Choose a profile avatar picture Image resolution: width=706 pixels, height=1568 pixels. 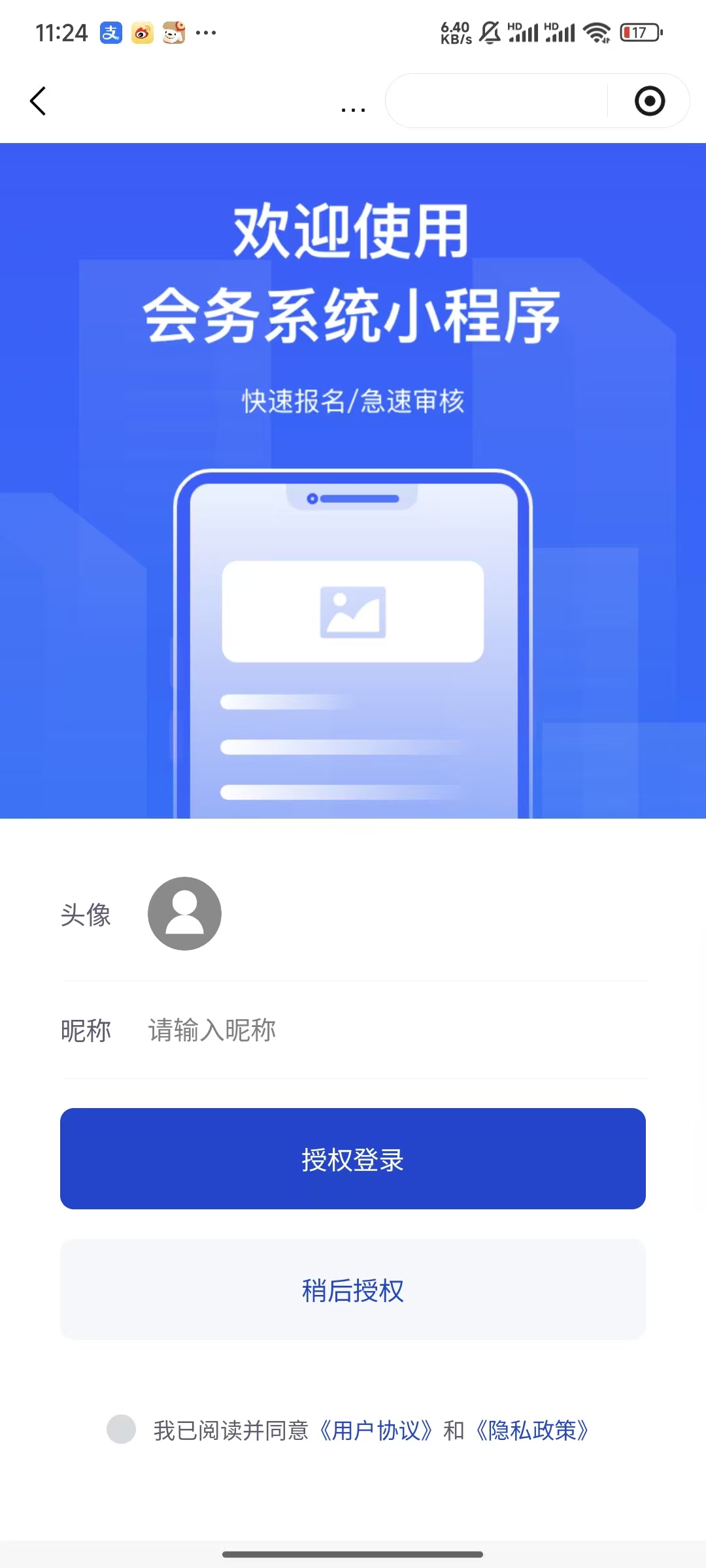coord(184,913)
